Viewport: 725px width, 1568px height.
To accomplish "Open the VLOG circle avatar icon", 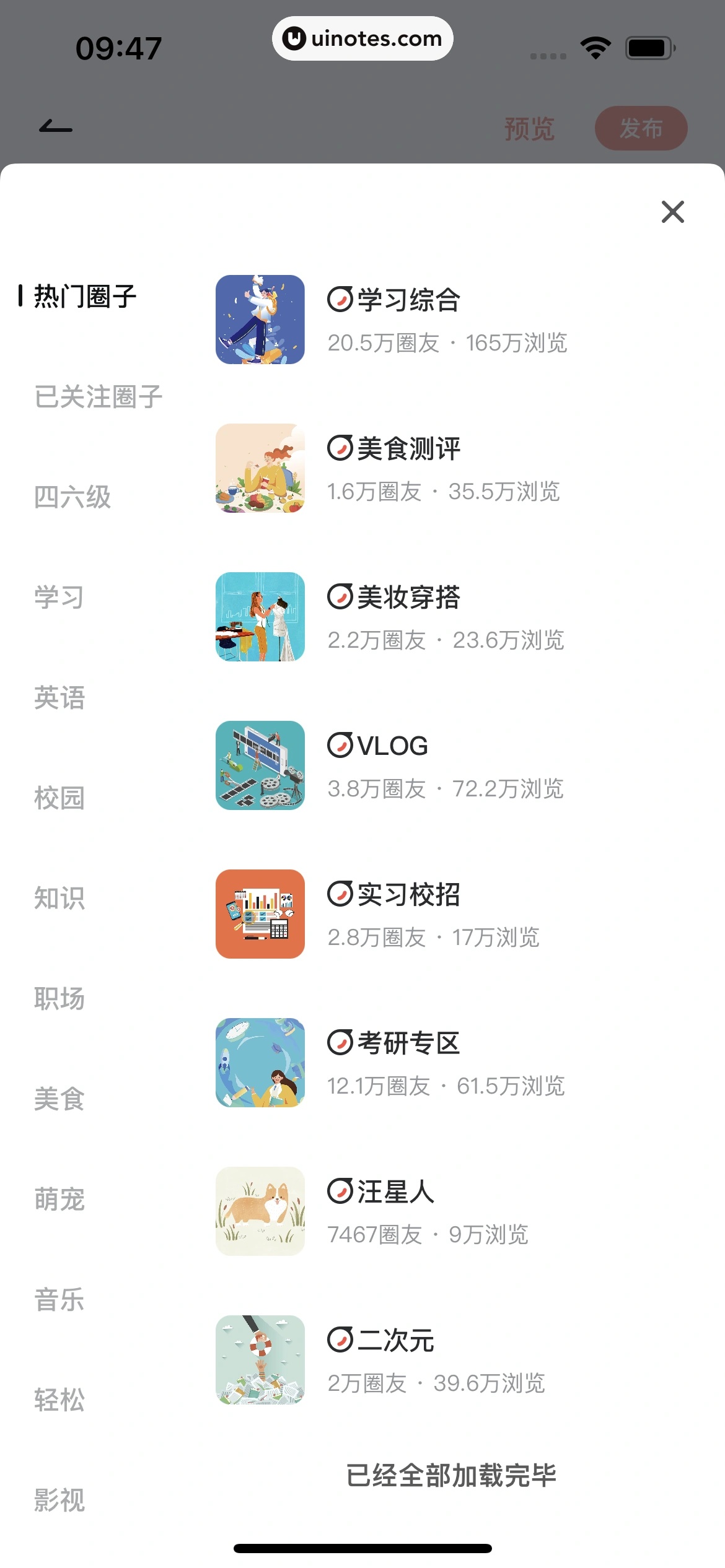I will [x=260, y=765].
